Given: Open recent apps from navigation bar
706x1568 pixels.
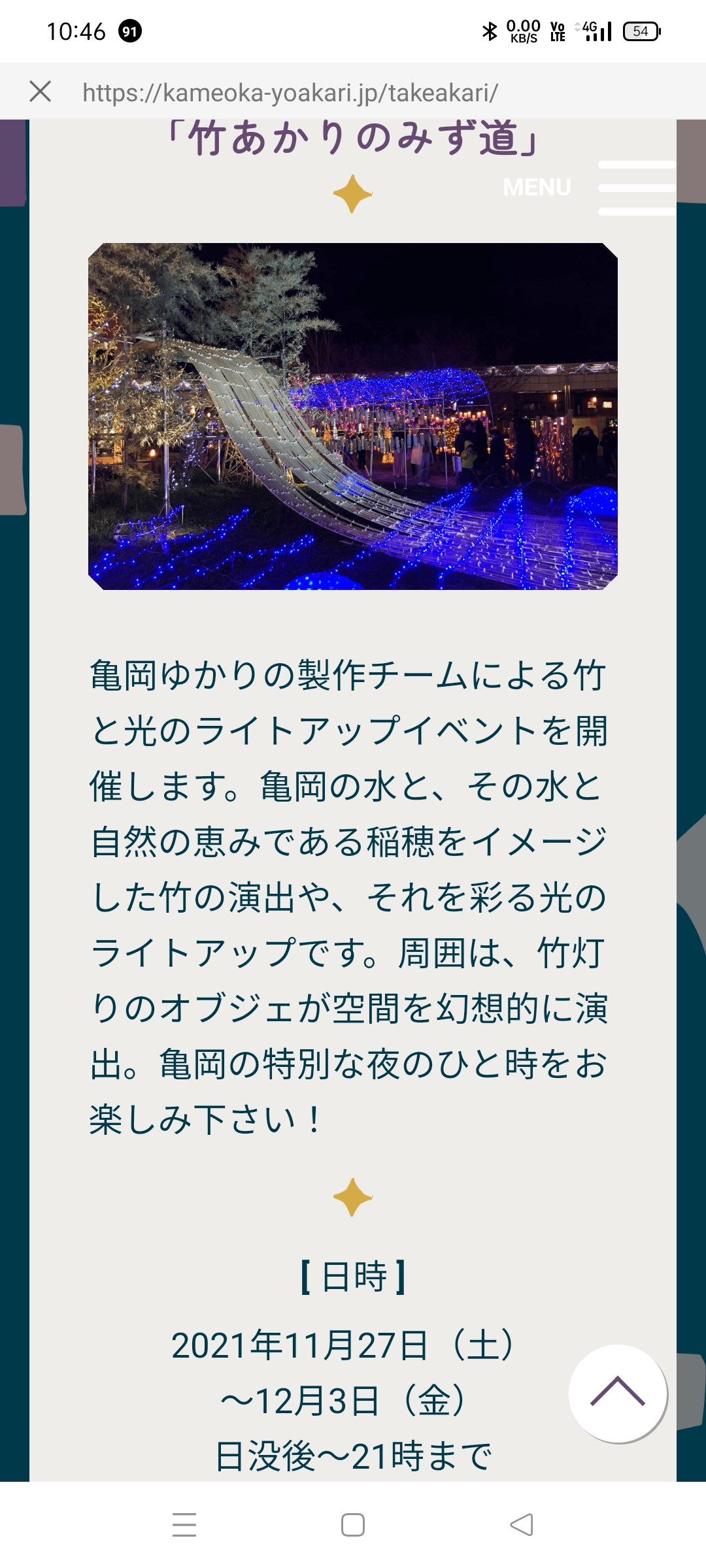Looking at the screenshot, I should coord(184,1525).
